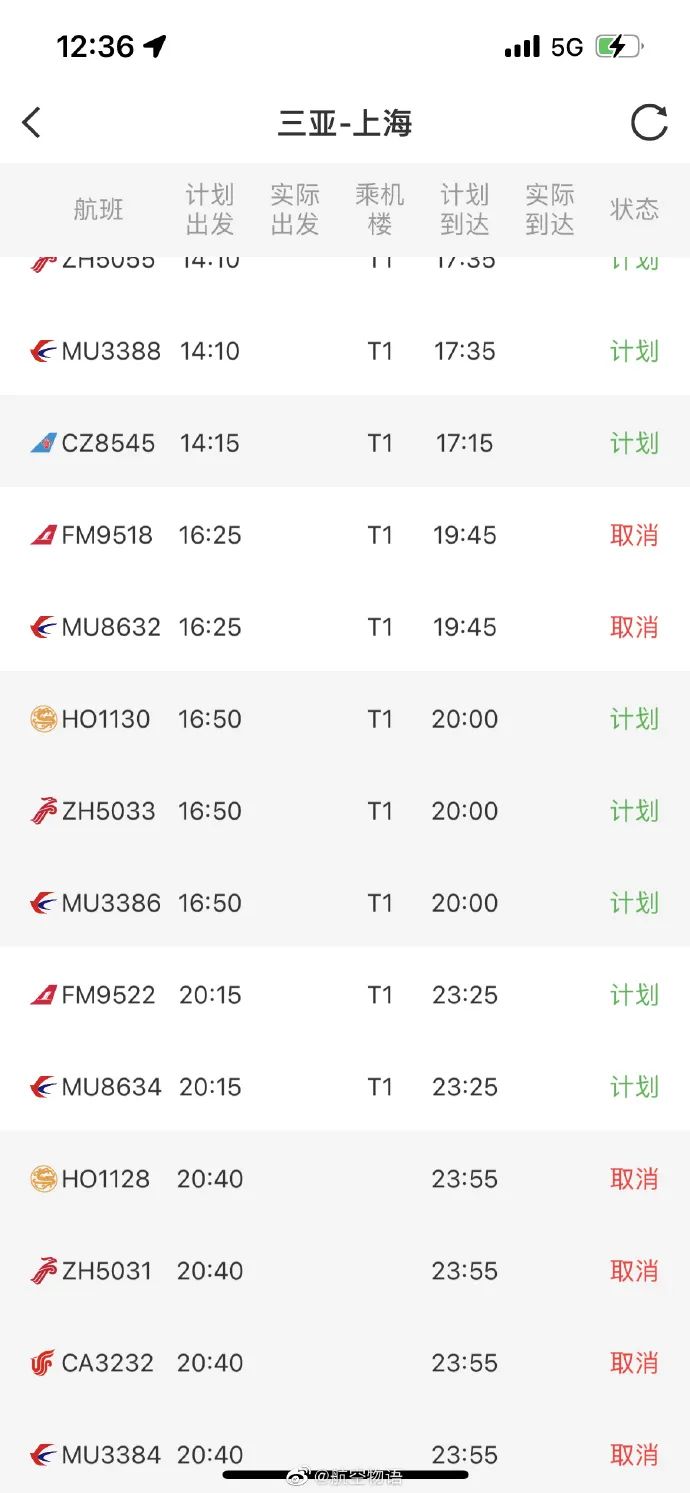Viewport: 690px width, 1493px height.
Task: Check flight HO1130 details
Action: coord(345,719)
